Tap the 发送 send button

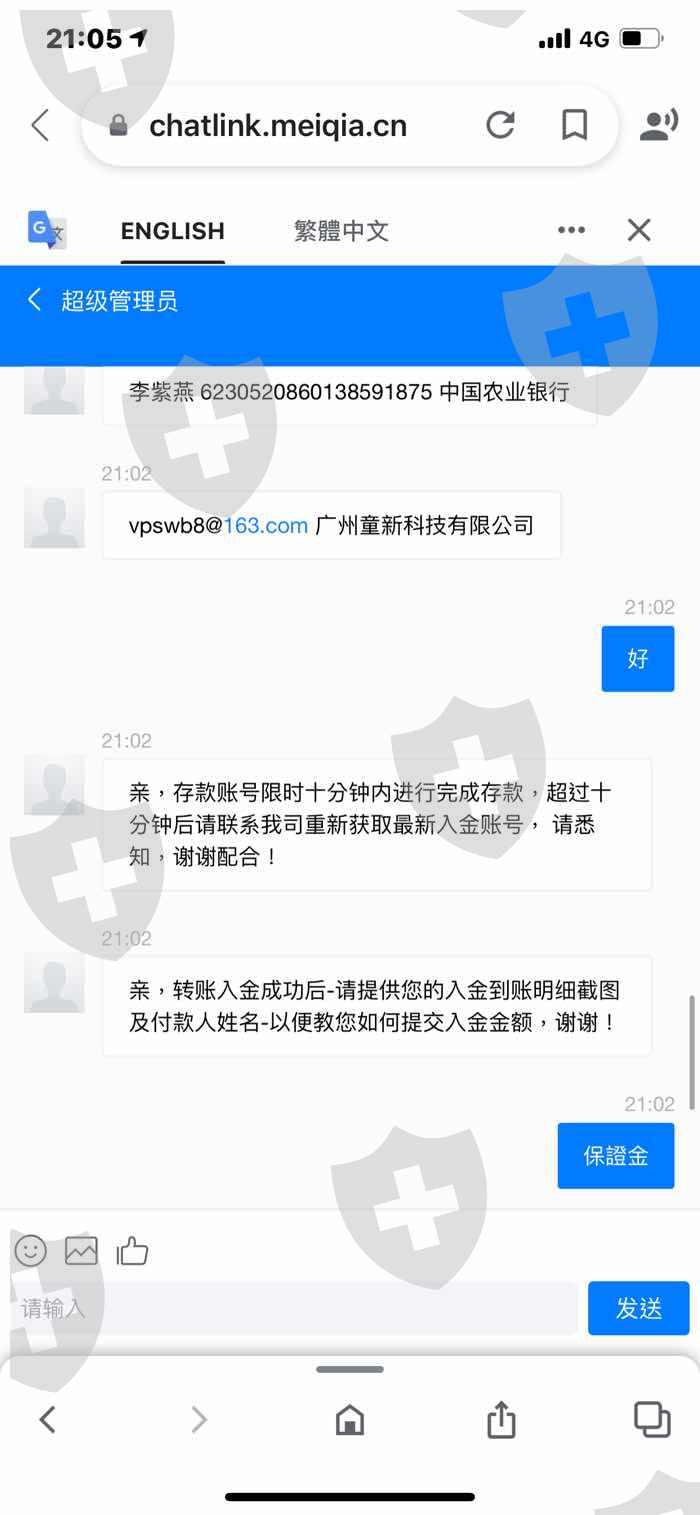pos(639,1308)
